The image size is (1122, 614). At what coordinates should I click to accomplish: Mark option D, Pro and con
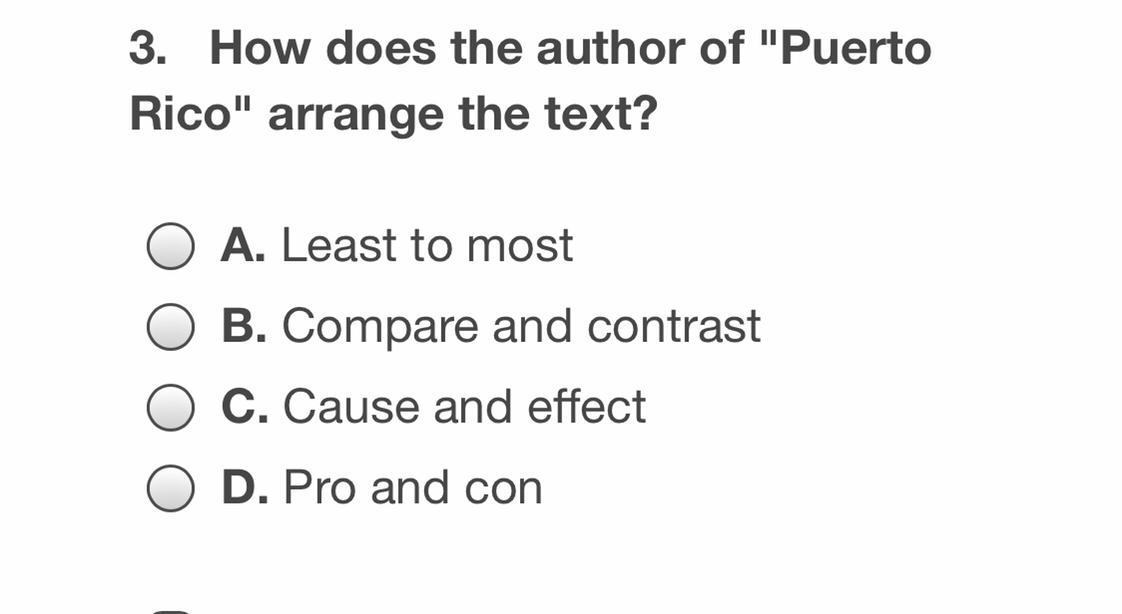pos(170,489)
